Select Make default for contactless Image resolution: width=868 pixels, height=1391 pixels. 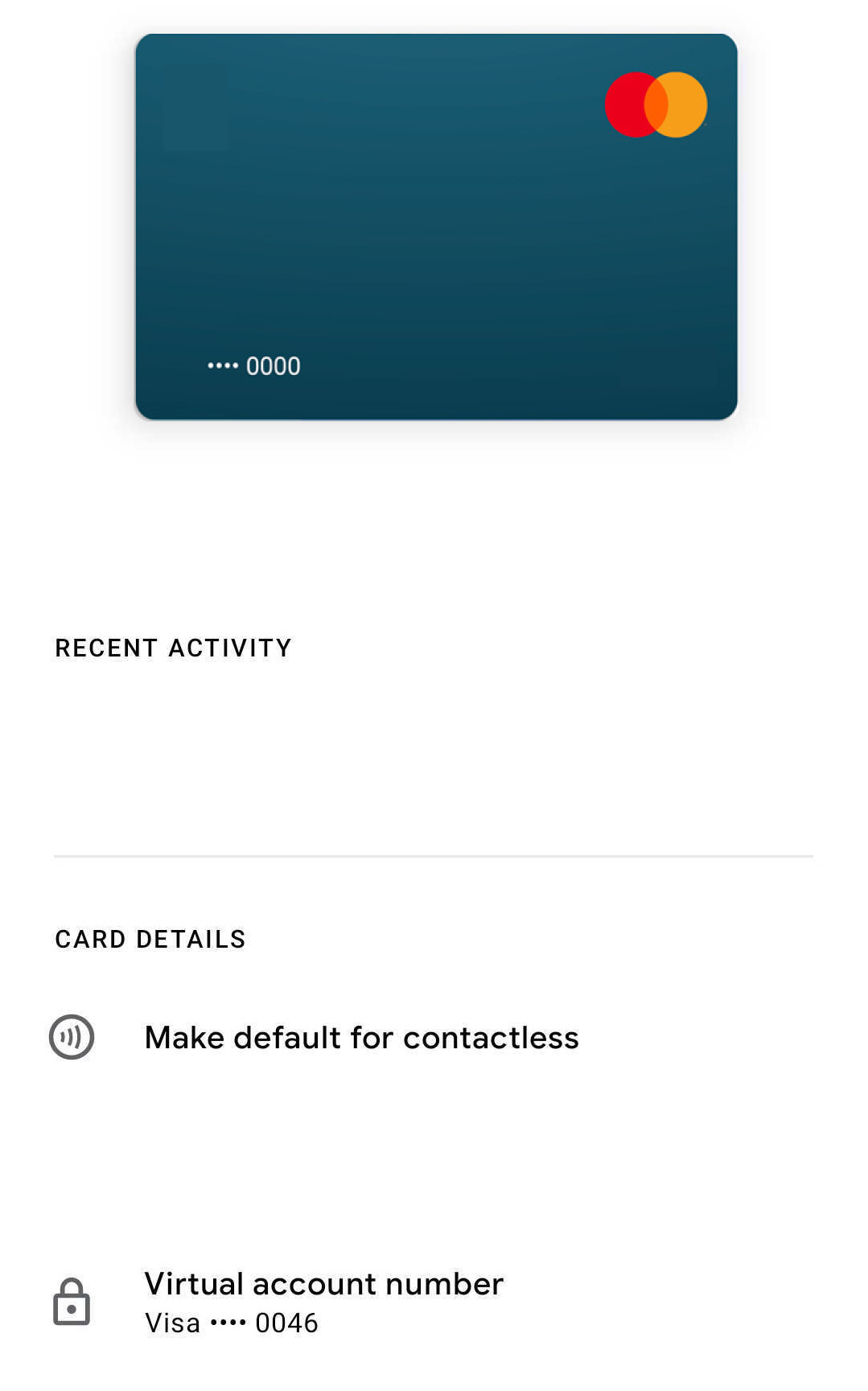click(x=434, y=1037)
